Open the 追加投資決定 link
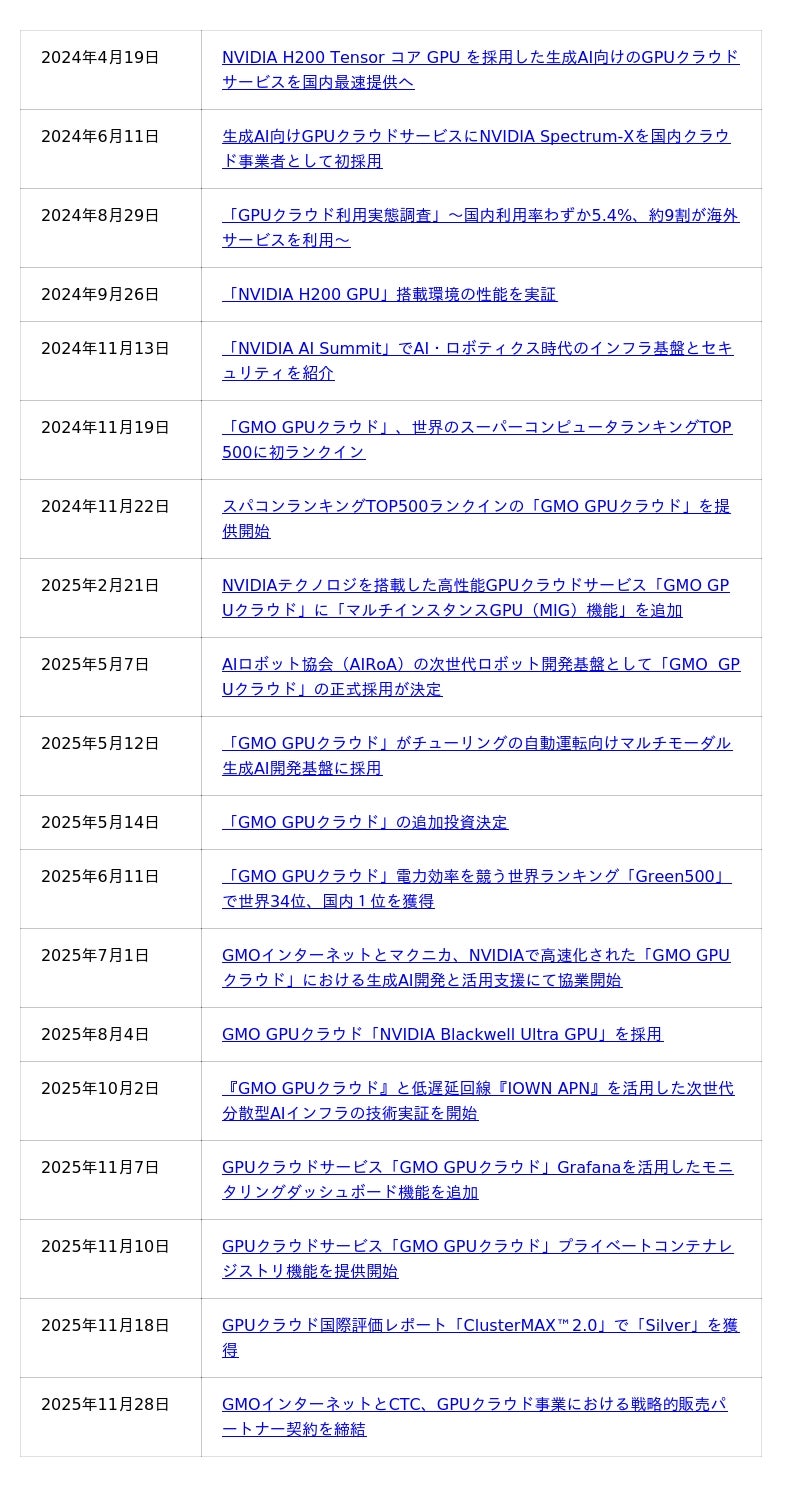Viewport: 800px width, 1487px height. pyautogui.click(x=365, y=823)
